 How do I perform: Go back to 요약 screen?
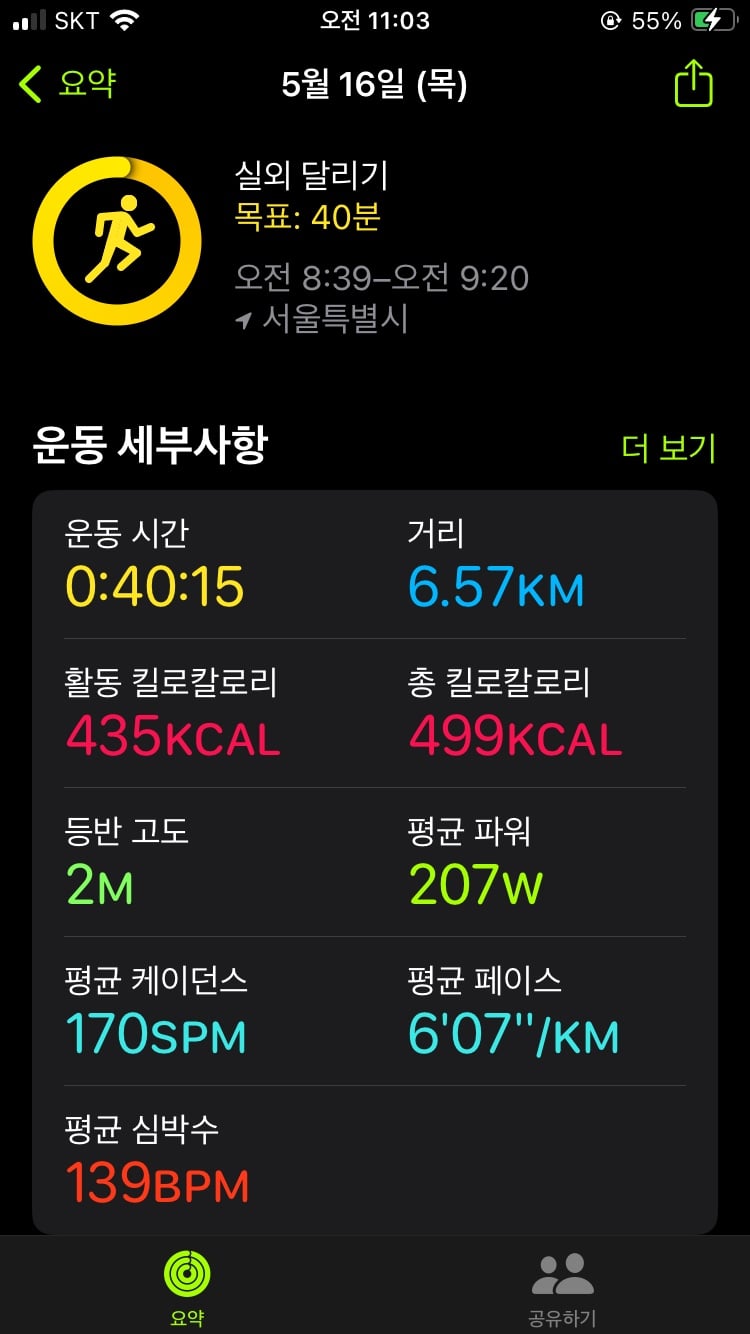click(x=67, y=84)
